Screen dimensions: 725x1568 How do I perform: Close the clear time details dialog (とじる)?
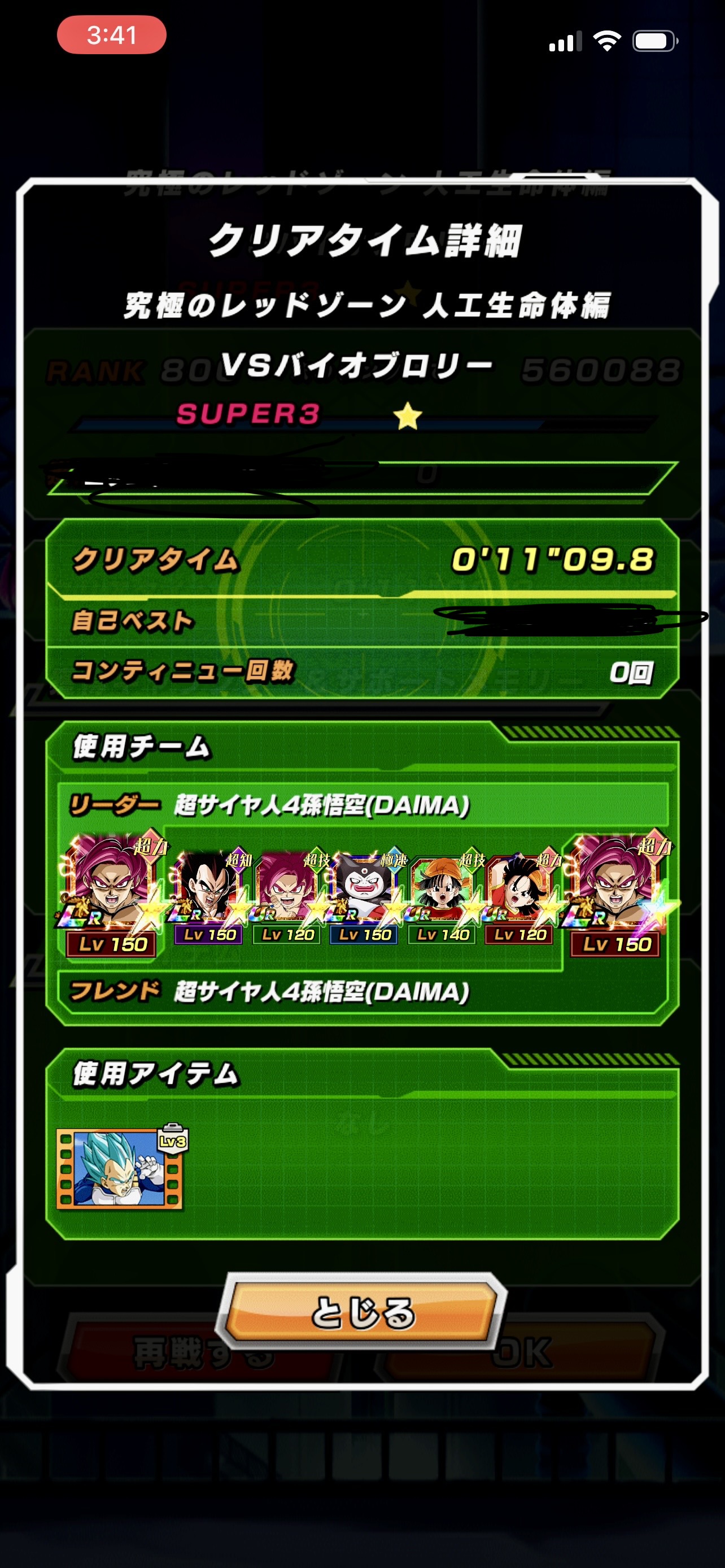[361, 1312]
